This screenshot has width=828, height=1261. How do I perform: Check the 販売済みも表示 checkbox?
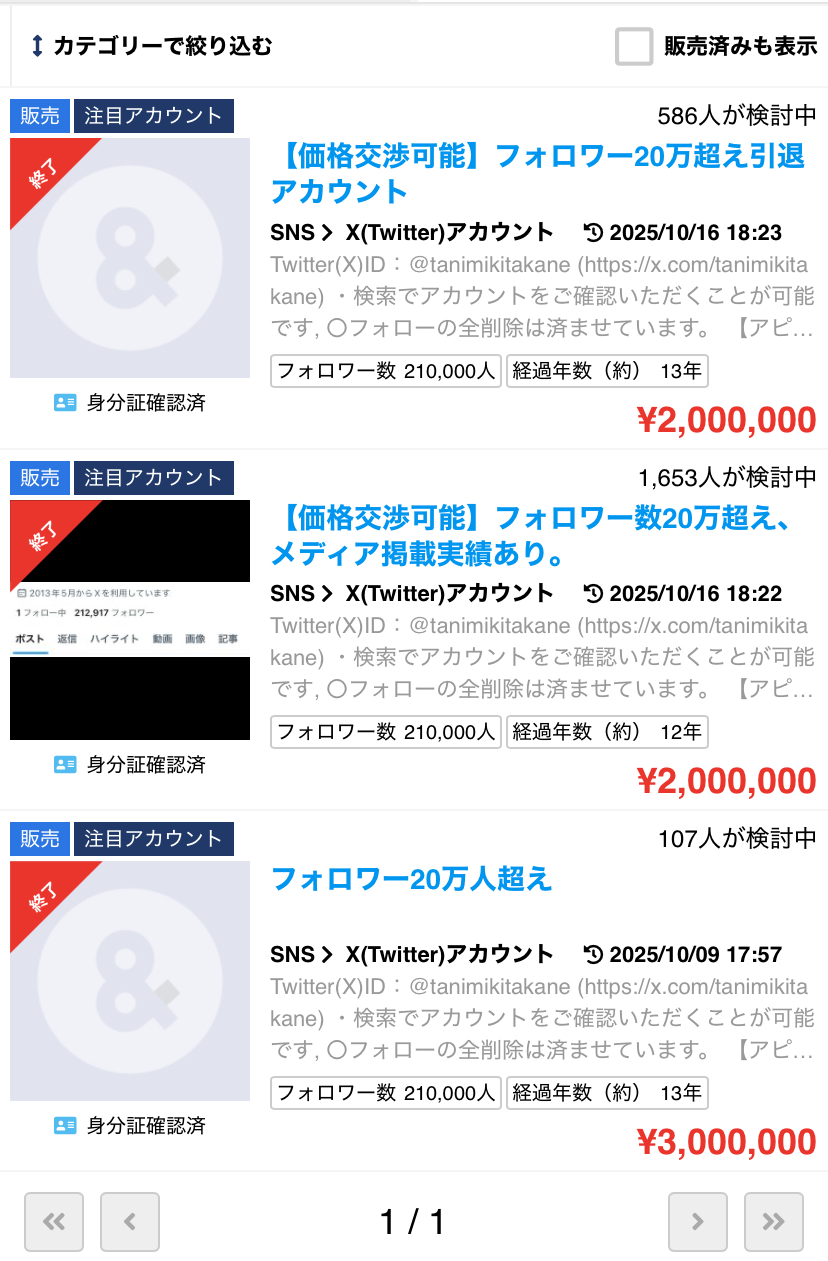point(634,47)
